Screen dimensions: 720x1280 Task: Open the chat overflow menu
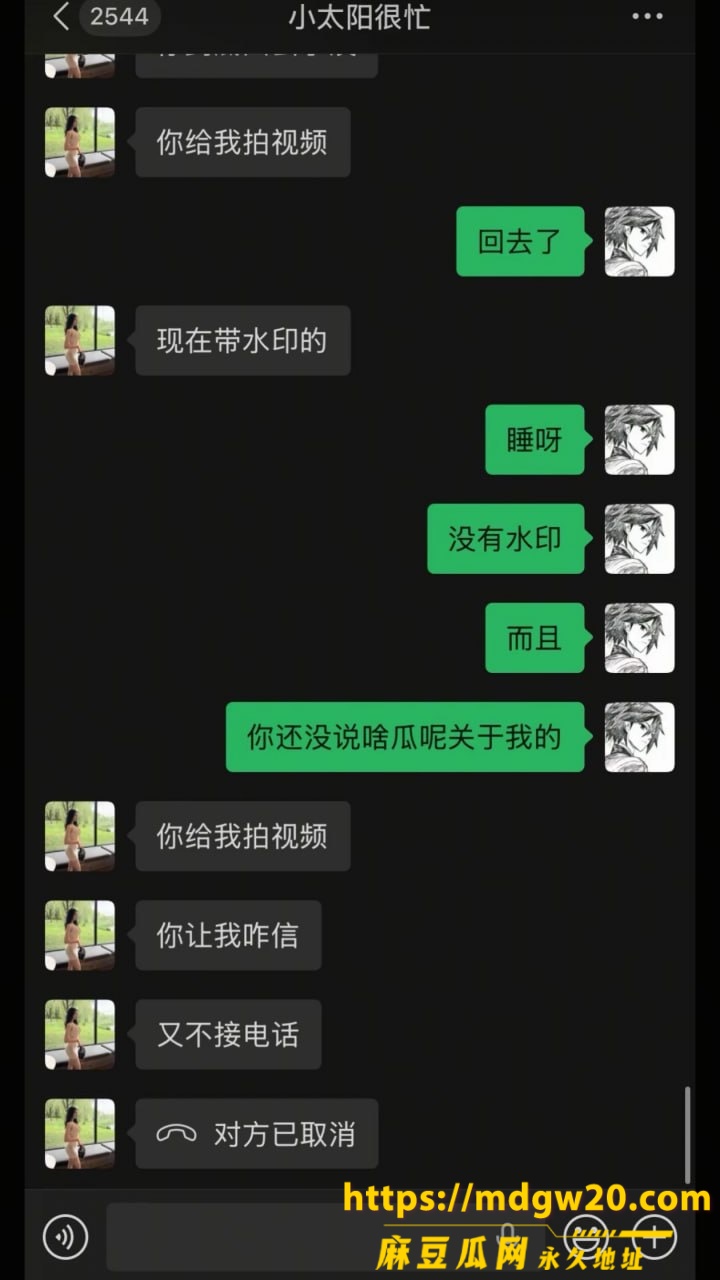pyautogui.click(x=647, y=17)
